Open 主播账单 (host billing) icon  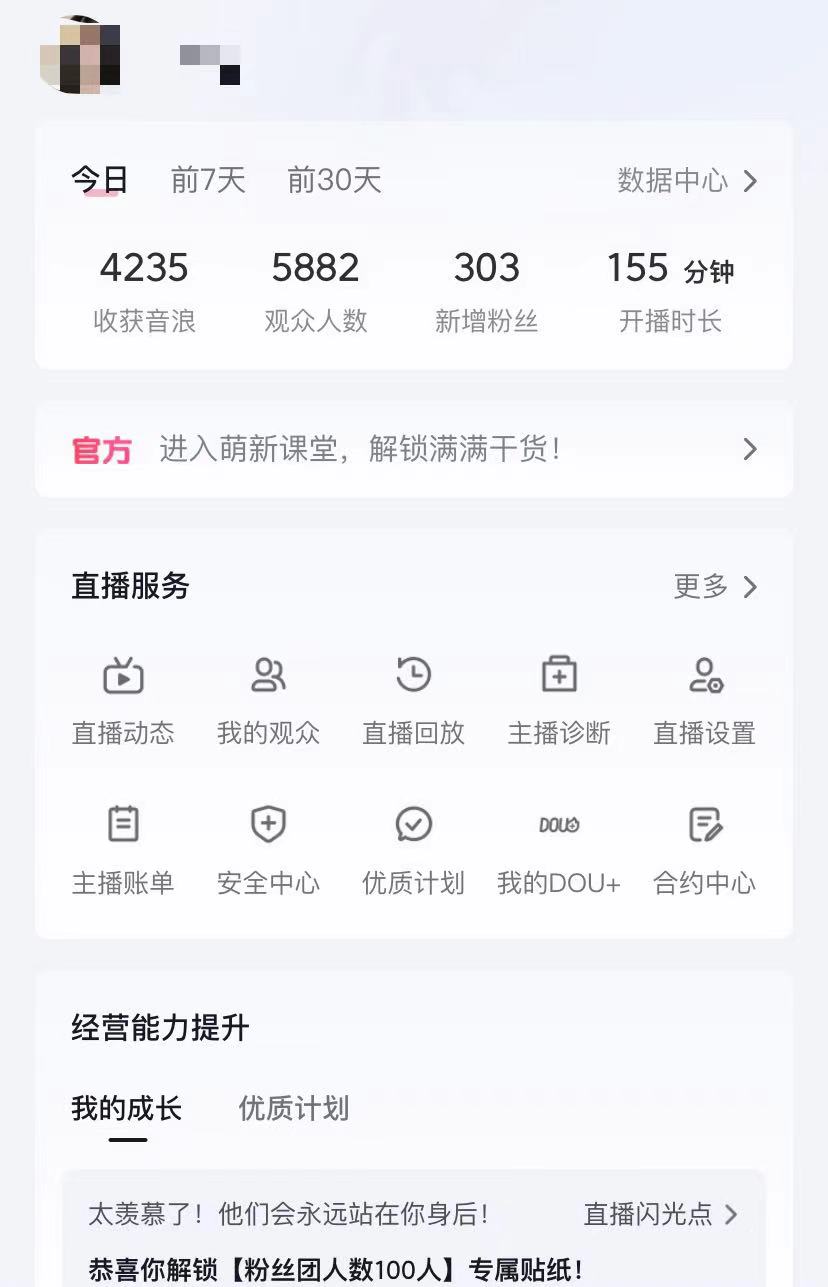[122, 847]
